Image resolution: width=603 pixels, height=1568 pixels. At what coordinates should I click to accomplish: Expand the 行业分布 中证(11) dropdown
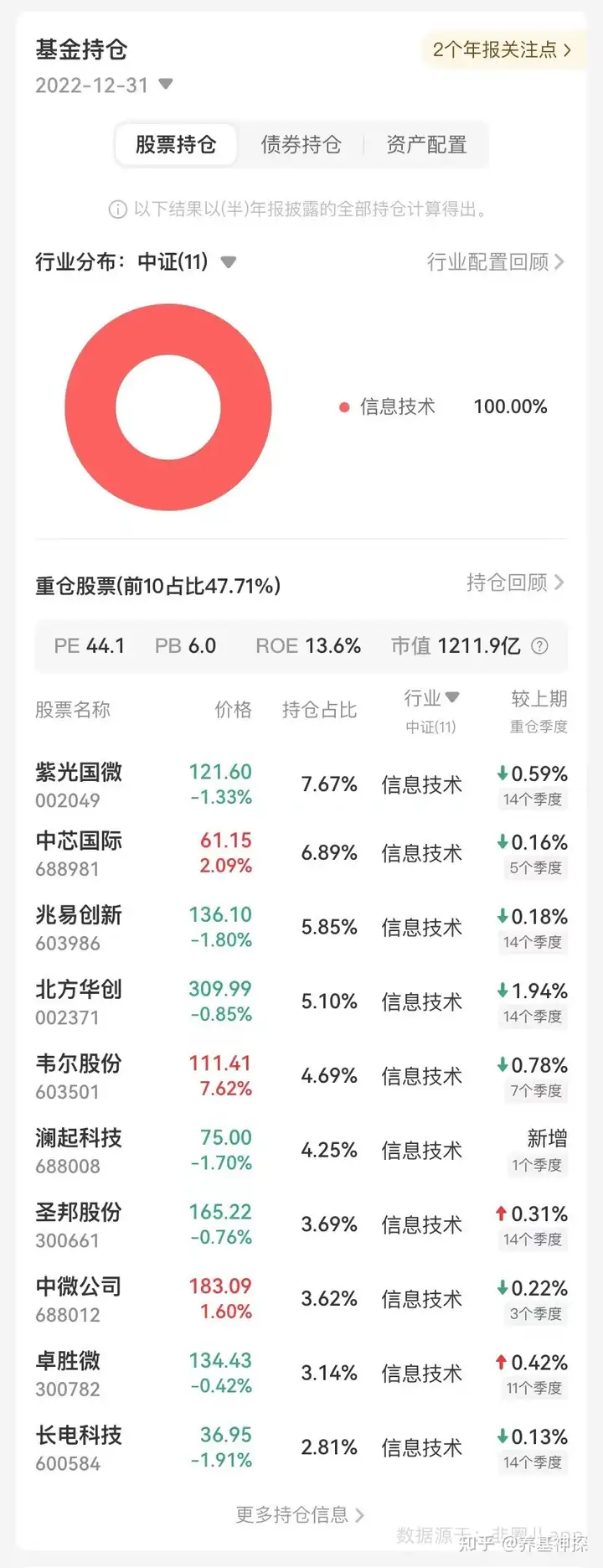[228, 262]
